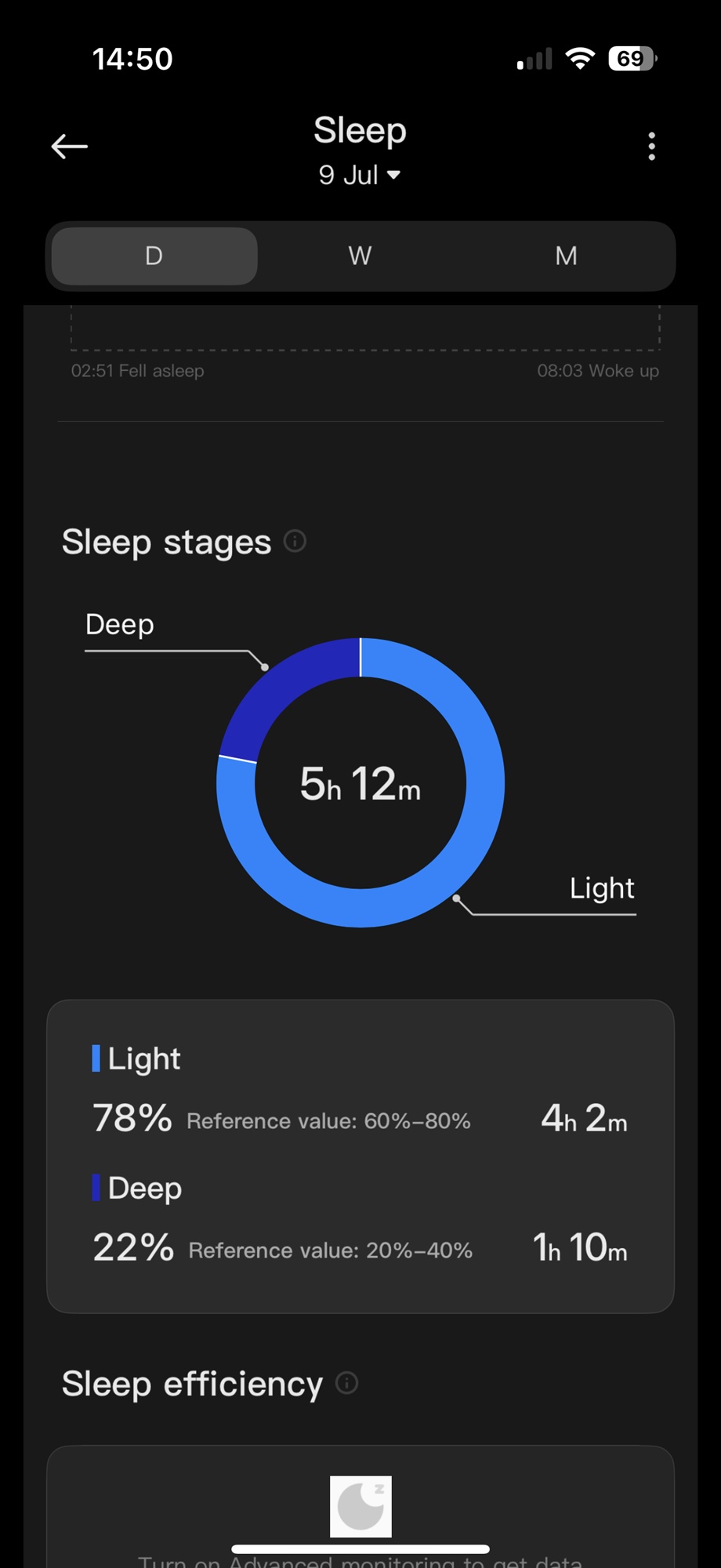Show info about Sleep efficiency
This screenshot has width=721, height=1568.
click(x=347, y=1383)
